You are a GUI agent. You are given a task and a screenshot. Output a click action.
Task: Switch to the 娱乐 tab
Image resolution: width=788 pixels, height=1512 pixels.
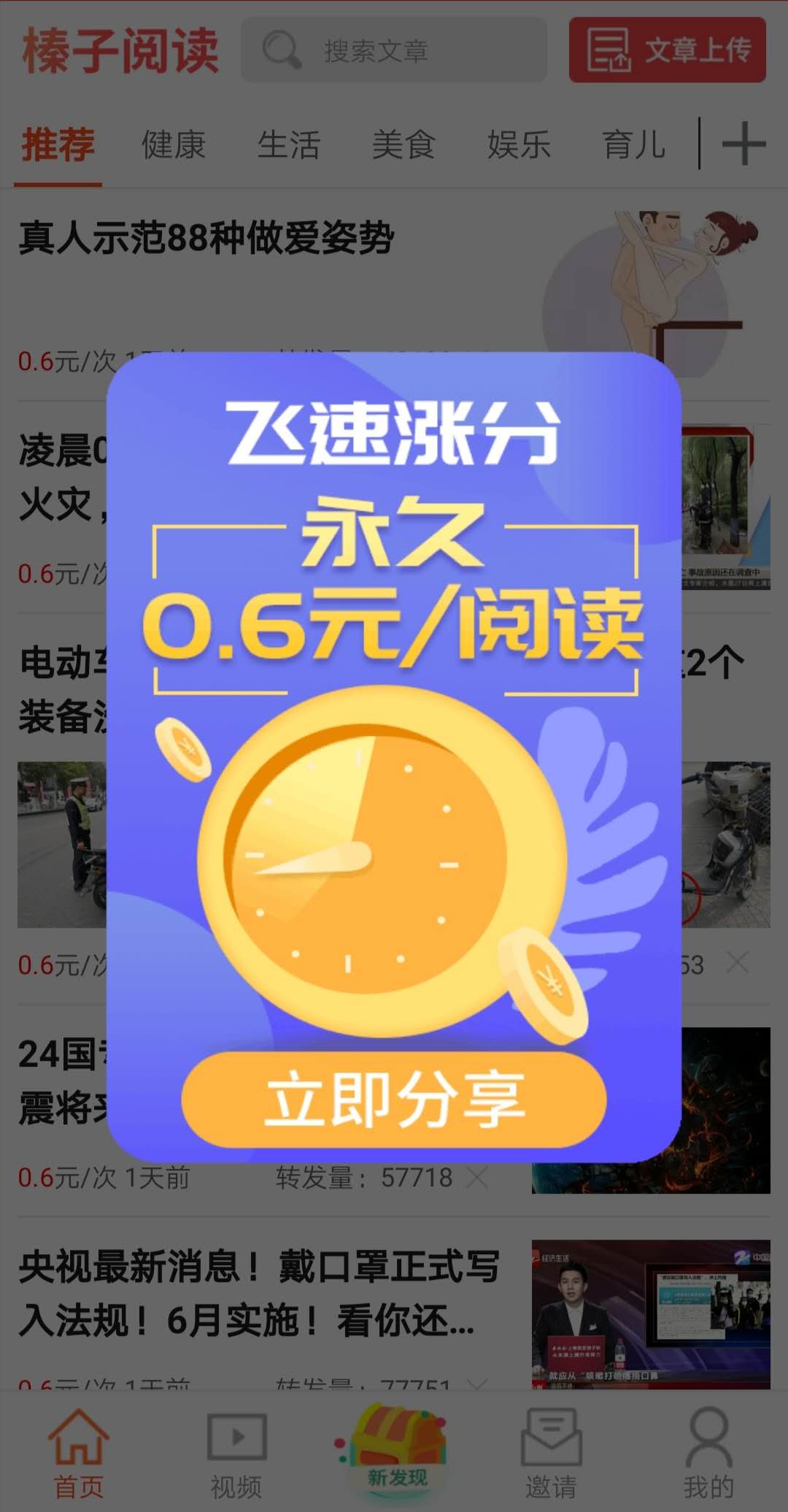[519, 145]
